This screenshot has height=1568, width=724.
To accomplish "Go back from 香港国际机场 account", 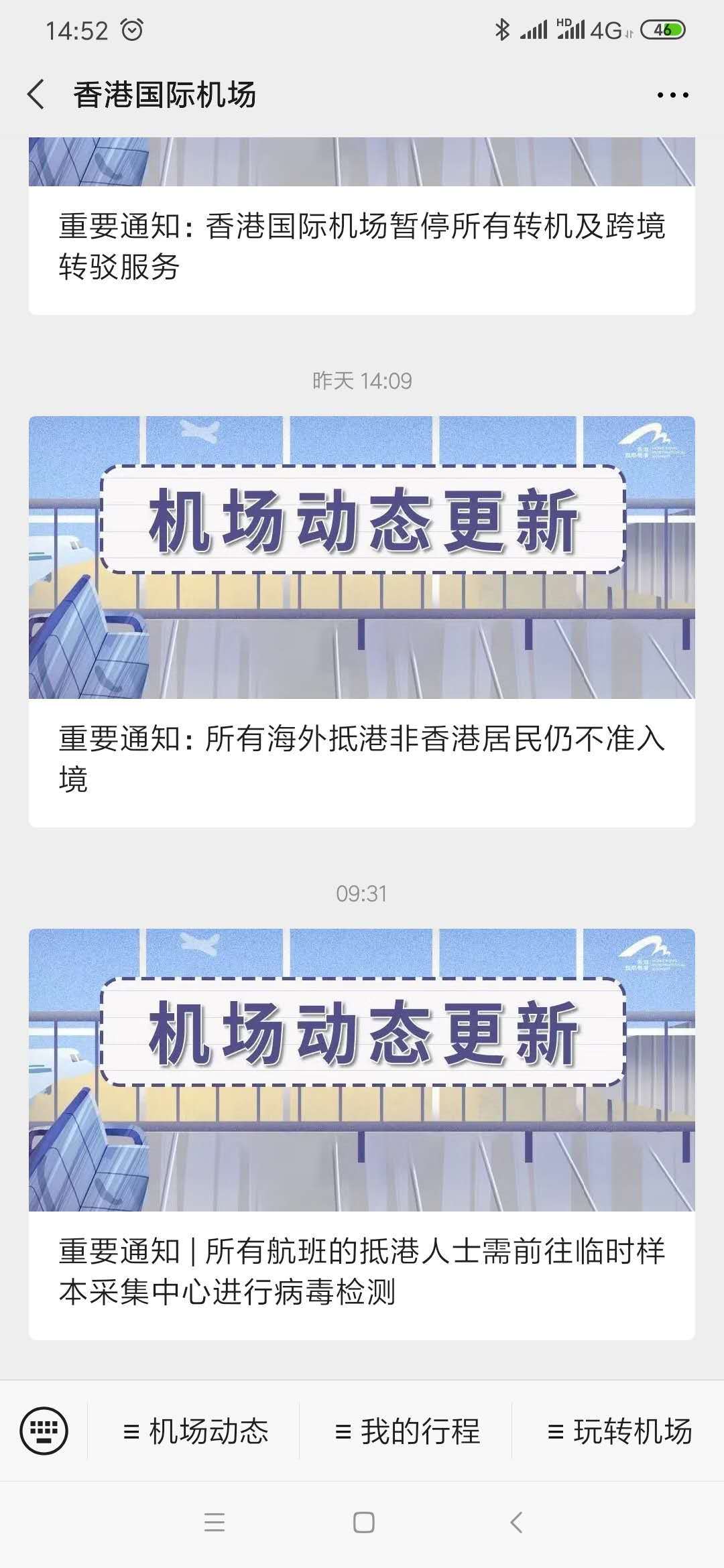I will click(x=36, y=94).
